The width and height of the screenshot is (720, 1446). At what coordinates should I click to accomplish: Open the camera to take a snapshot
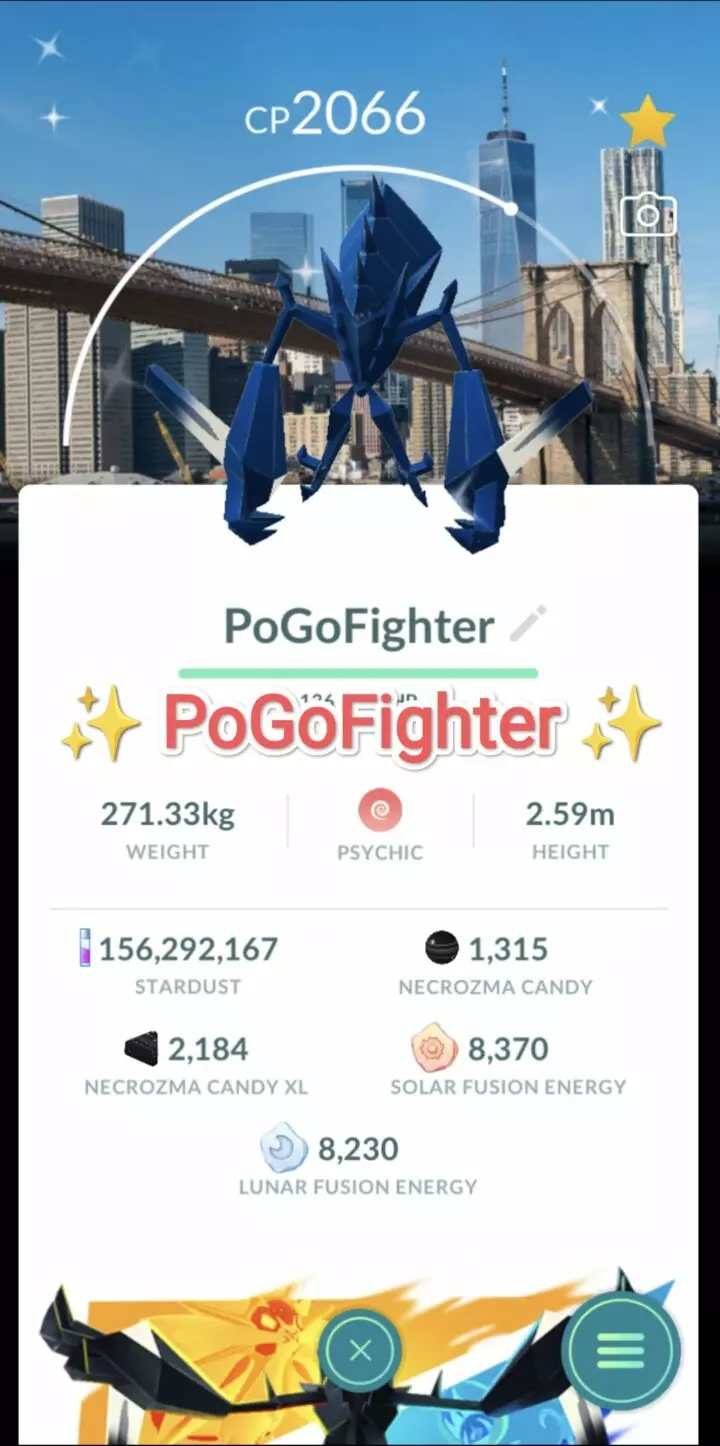(649, 214)
